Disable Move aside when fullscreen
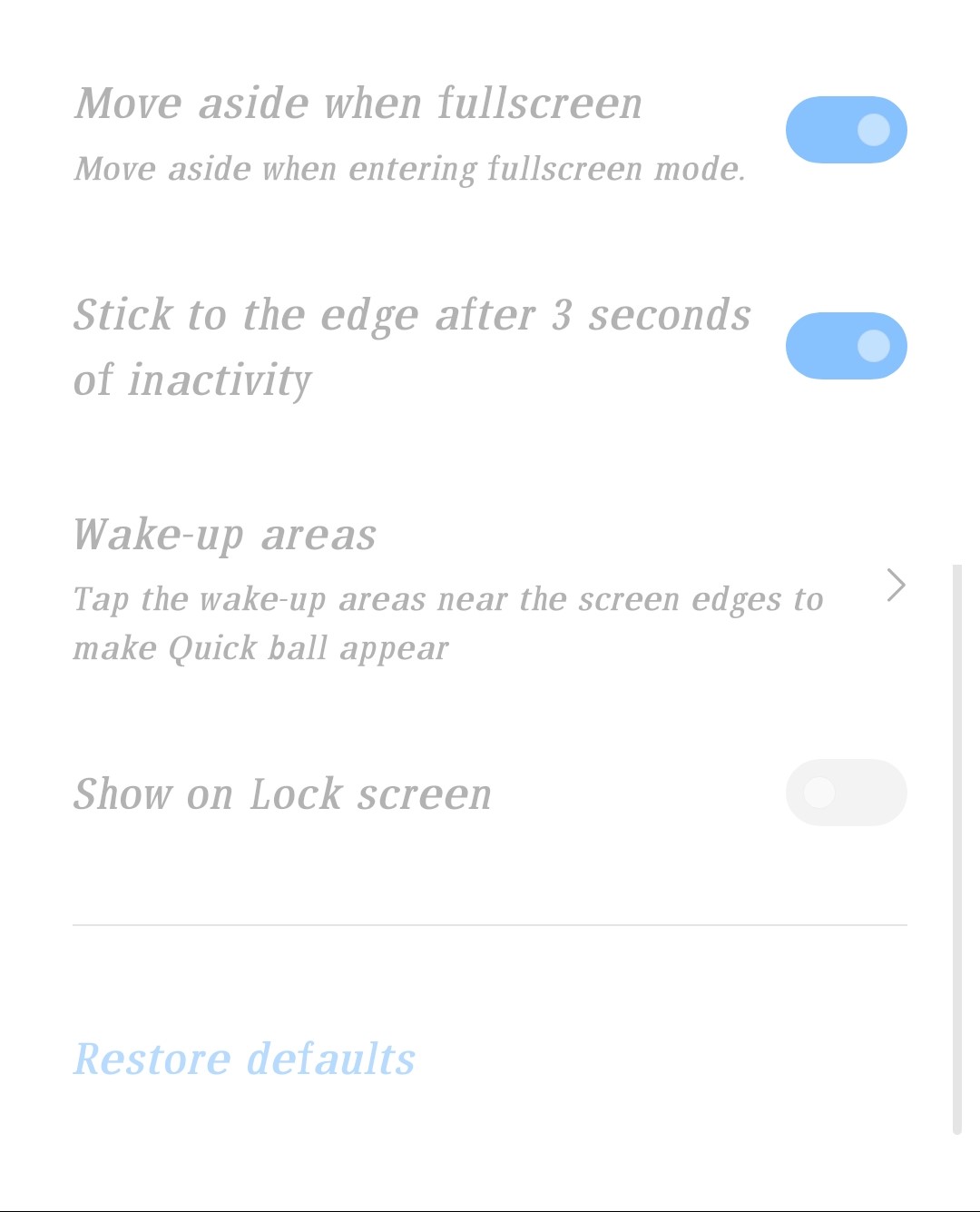 [846, 130]
